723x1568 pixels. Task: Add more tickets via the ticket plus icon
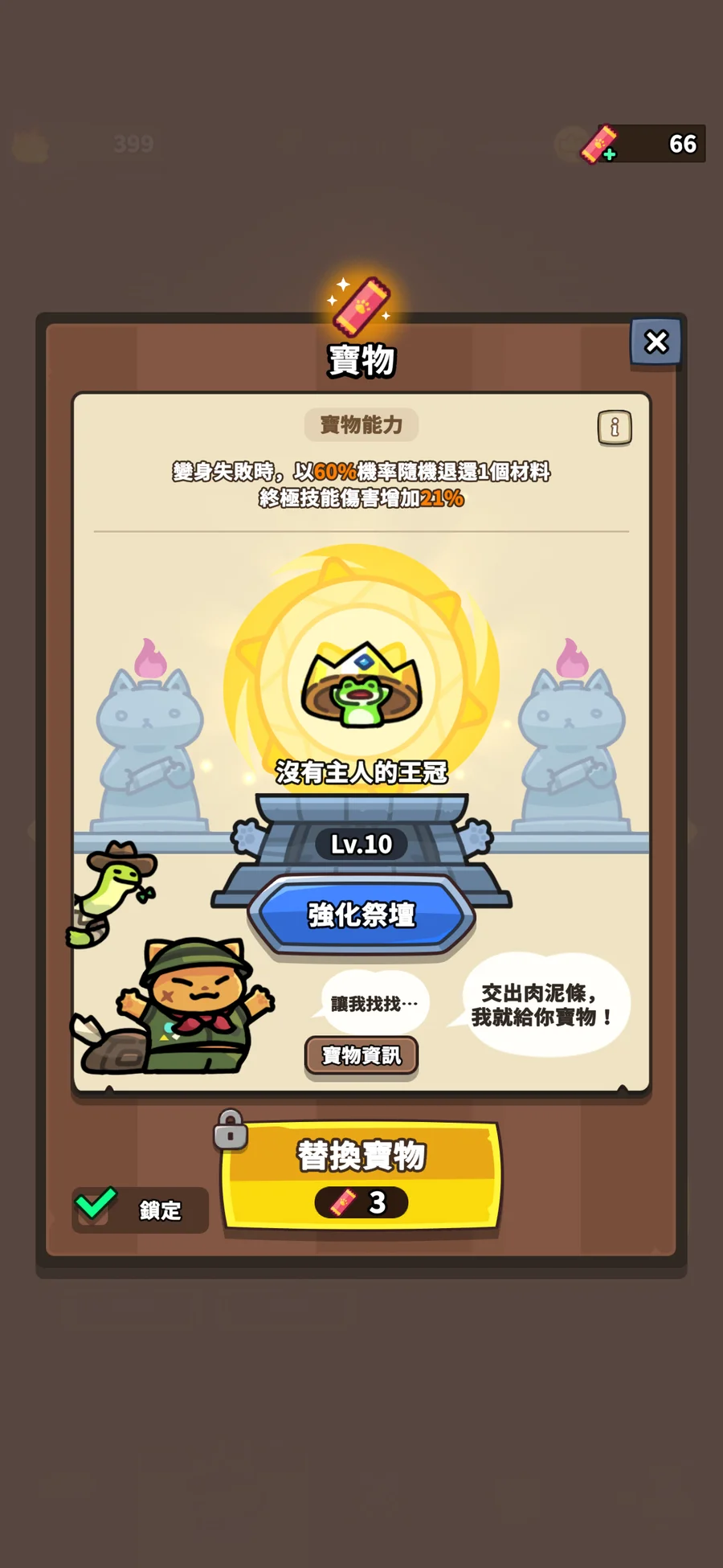pos(599,144)
